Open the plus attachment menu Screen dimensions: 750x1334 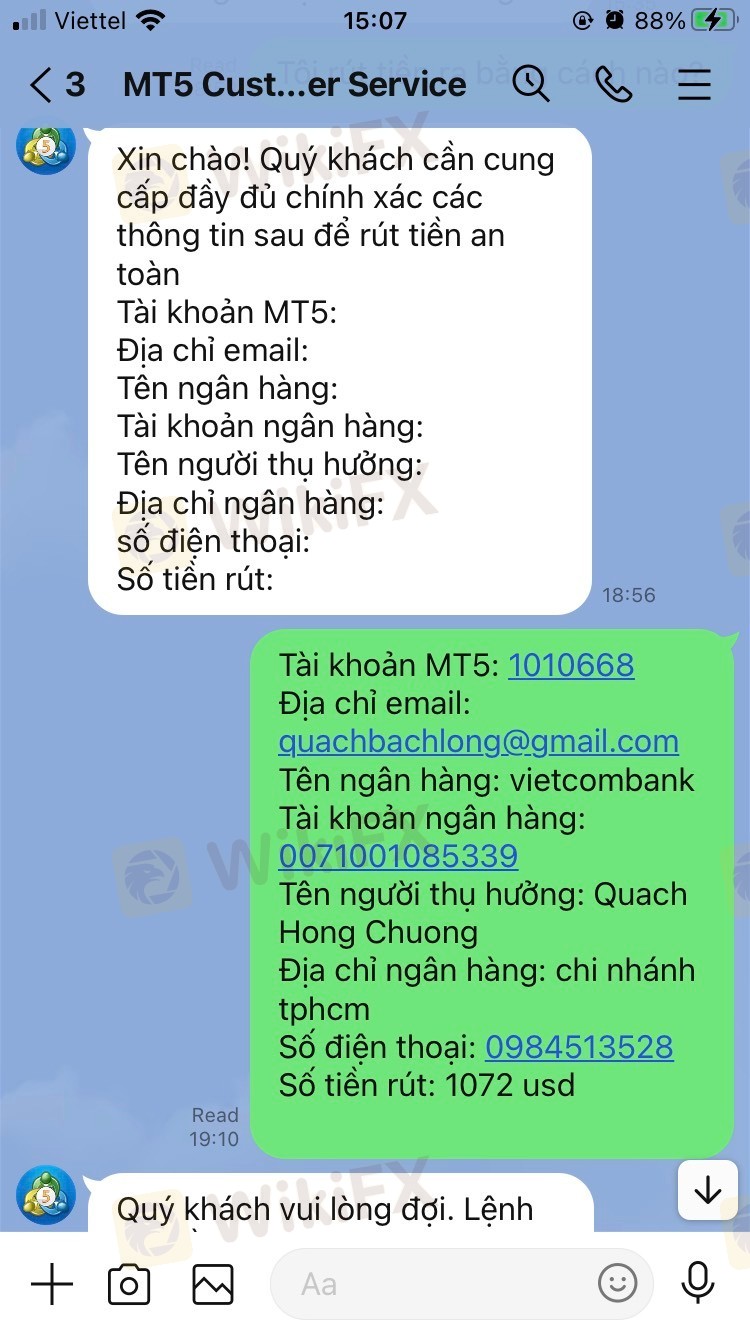coord(52,1283)
